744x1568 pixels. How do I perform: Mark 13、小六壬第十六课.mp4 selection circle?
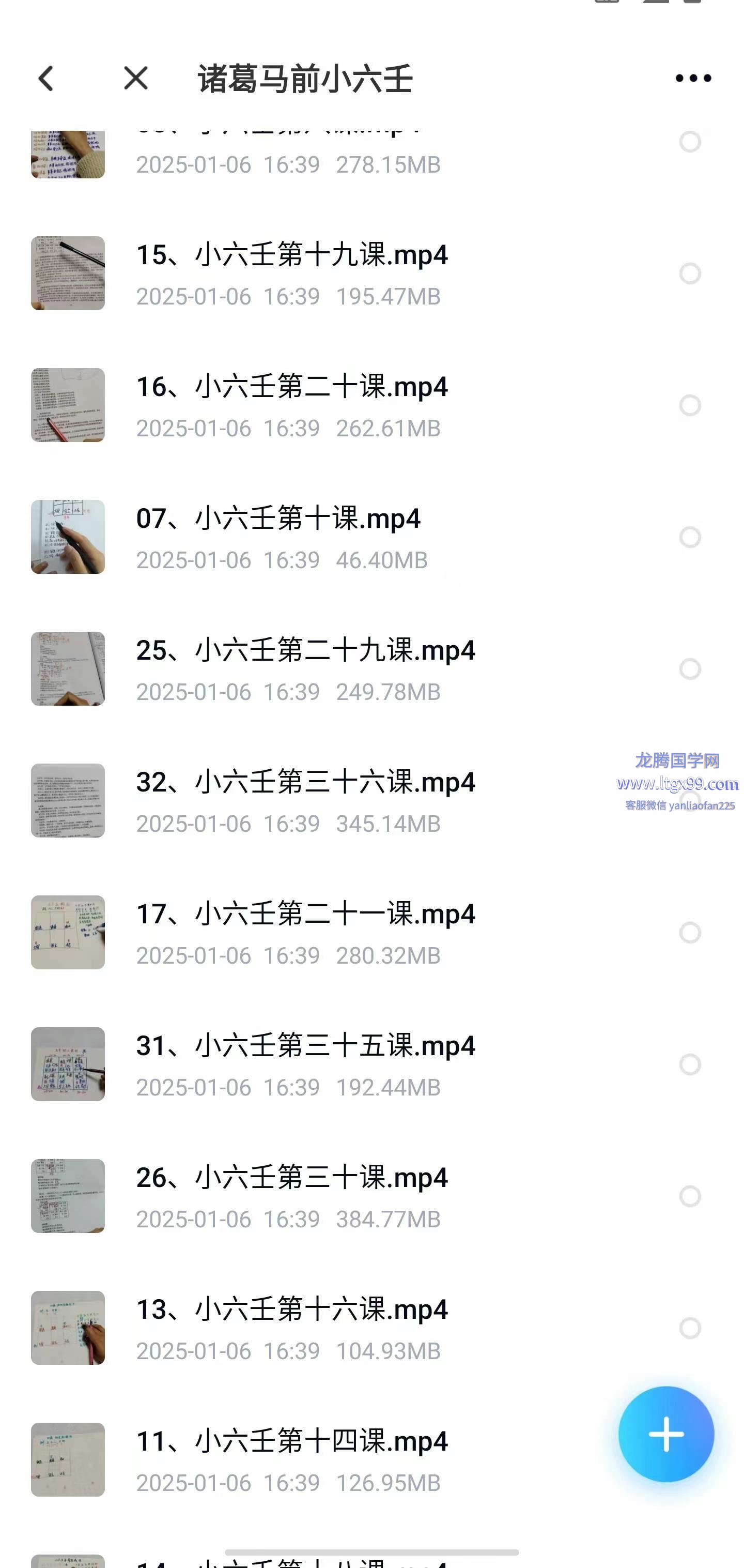click(x=690, y=1328)
